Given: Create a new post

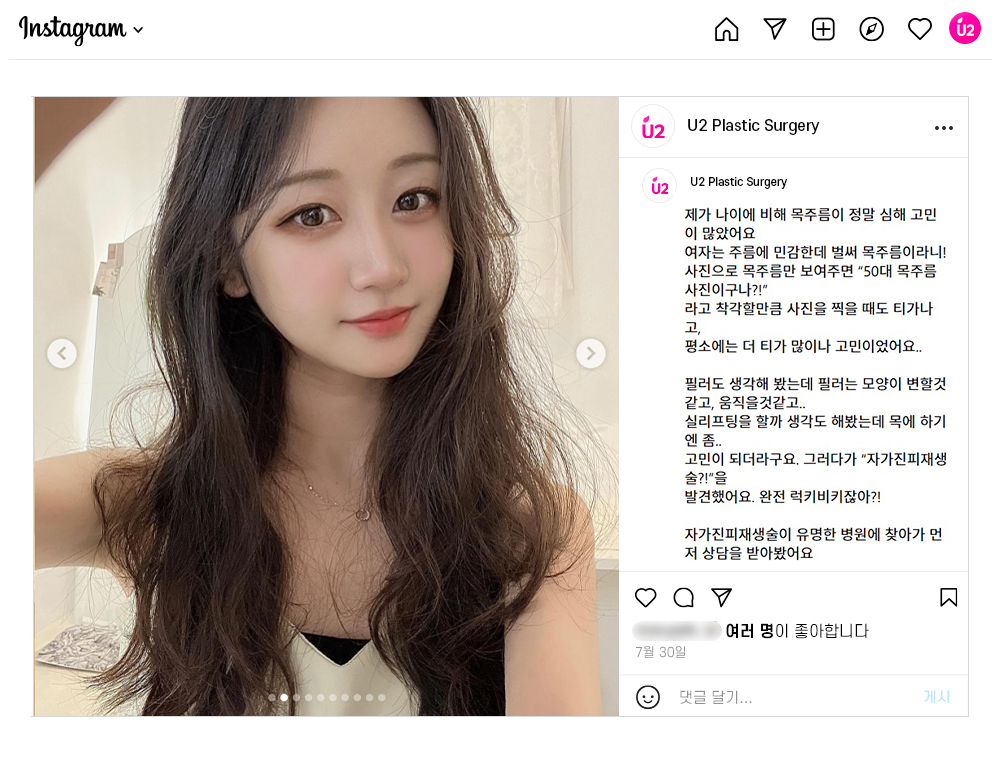Looking at the screenshot, I should [823, 30].
